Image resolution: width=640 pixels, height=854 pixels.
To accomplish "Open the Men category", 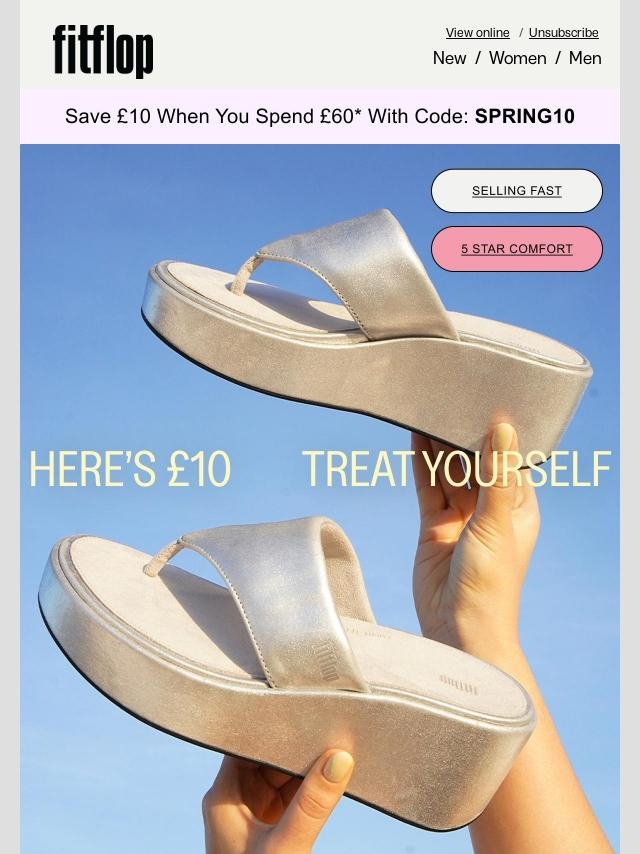I will pyautogui.click(x=585, y=58).
